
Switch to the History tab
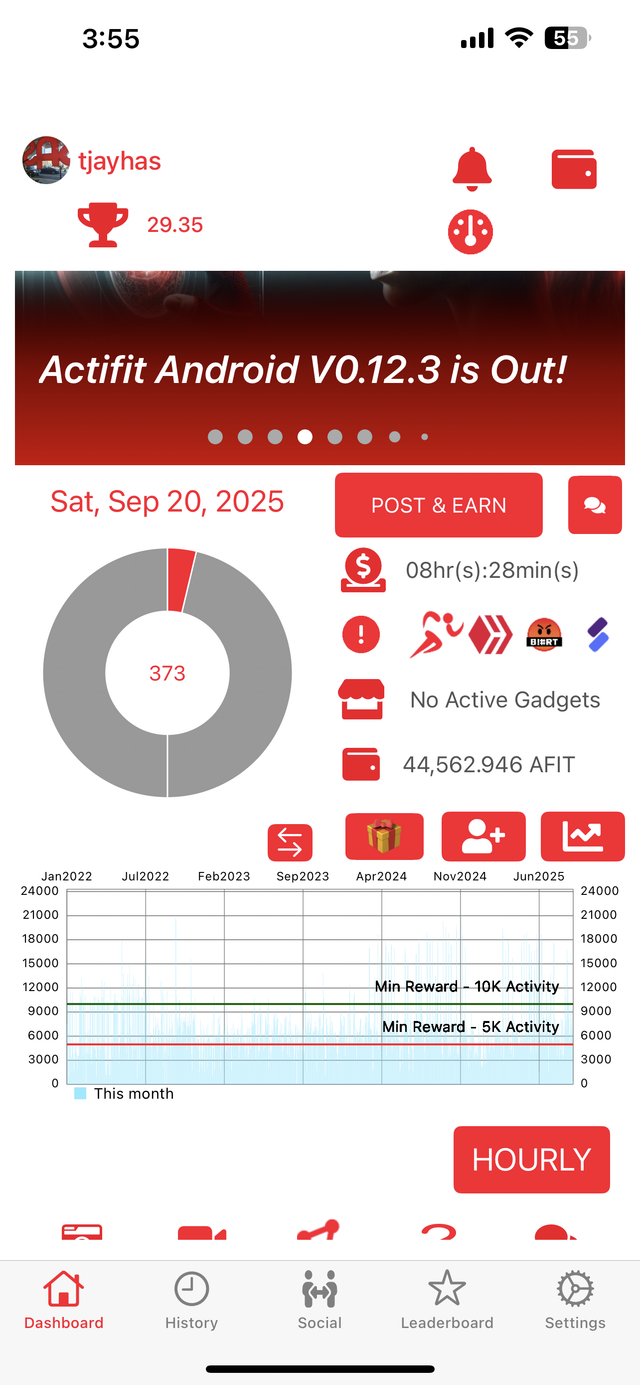(x=191, y=1301)
